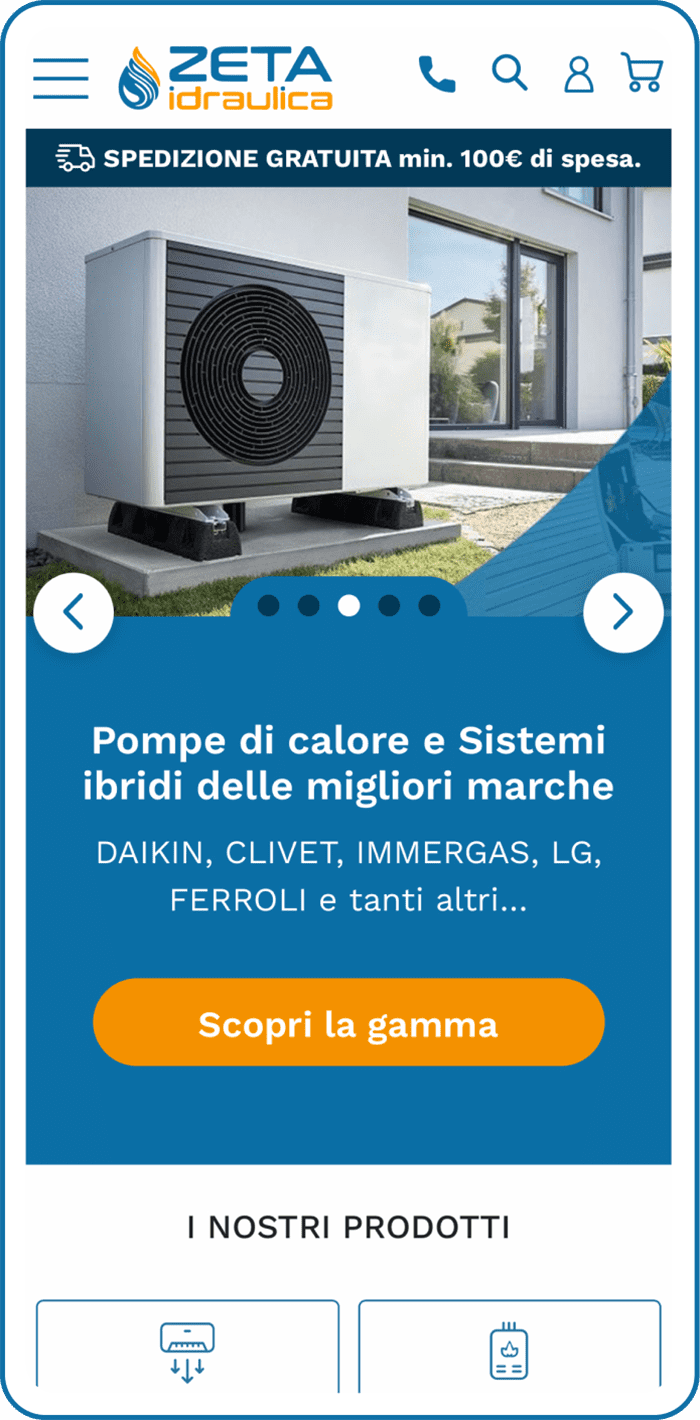The height and width of the screenshot is (1420, 700).
Task: Open the user account icon
Action: 578,74
